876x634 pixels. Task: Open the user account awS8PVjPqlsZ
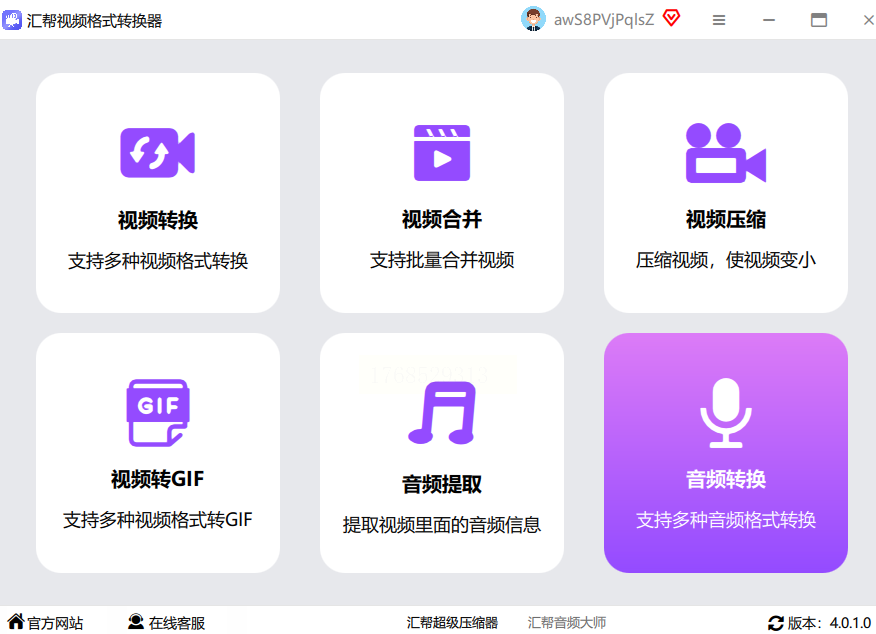[590, 20]
